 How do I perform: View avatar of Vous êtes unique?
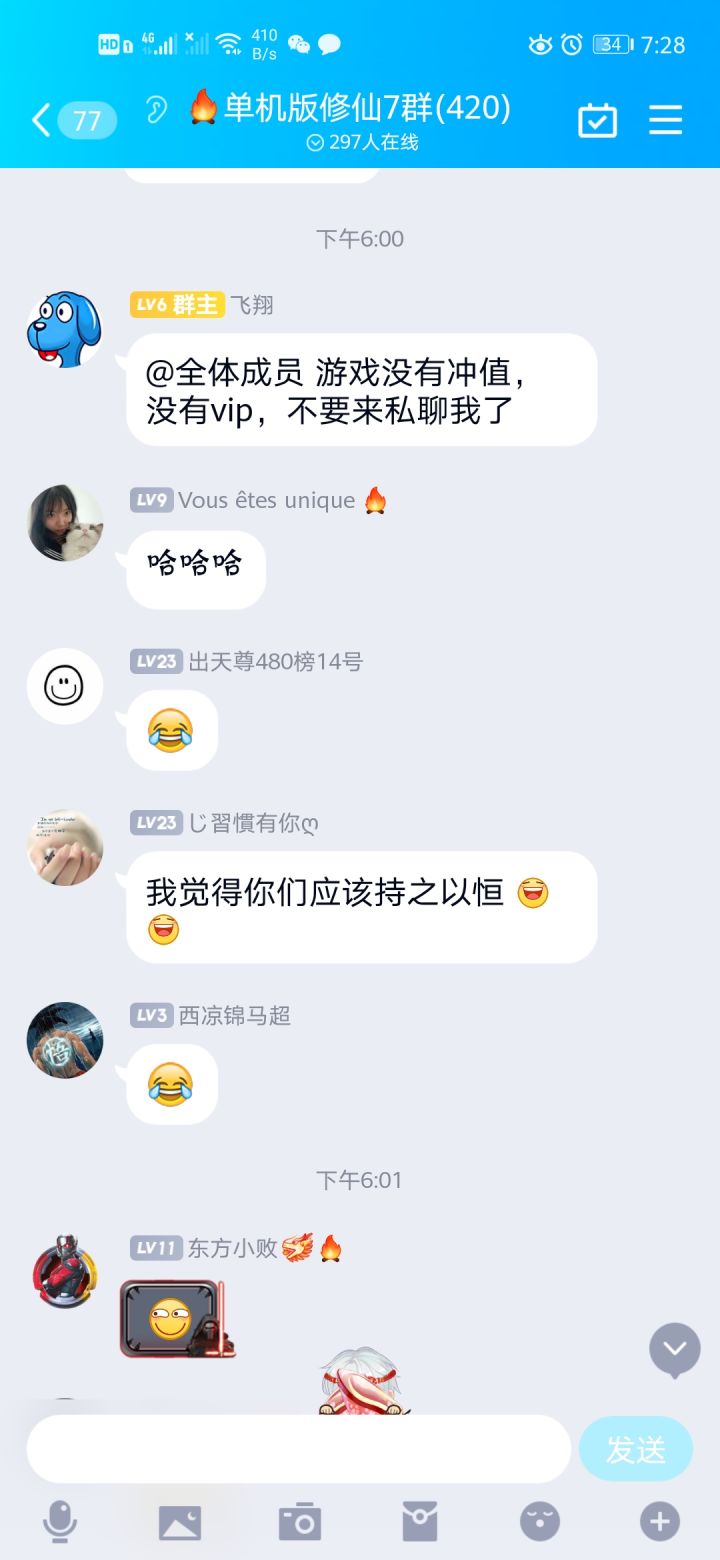point(65,523)
